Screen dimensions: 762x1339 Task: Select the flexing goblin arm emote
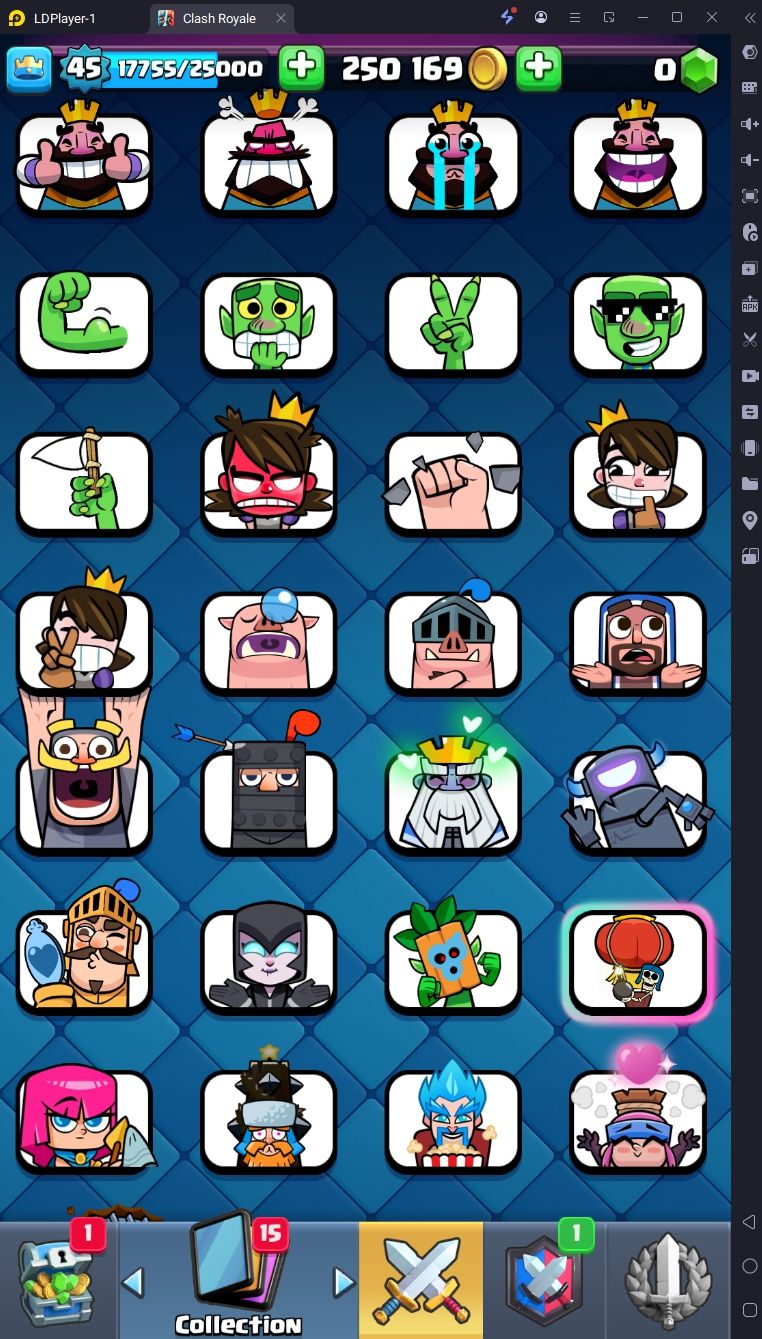point(84,323)
